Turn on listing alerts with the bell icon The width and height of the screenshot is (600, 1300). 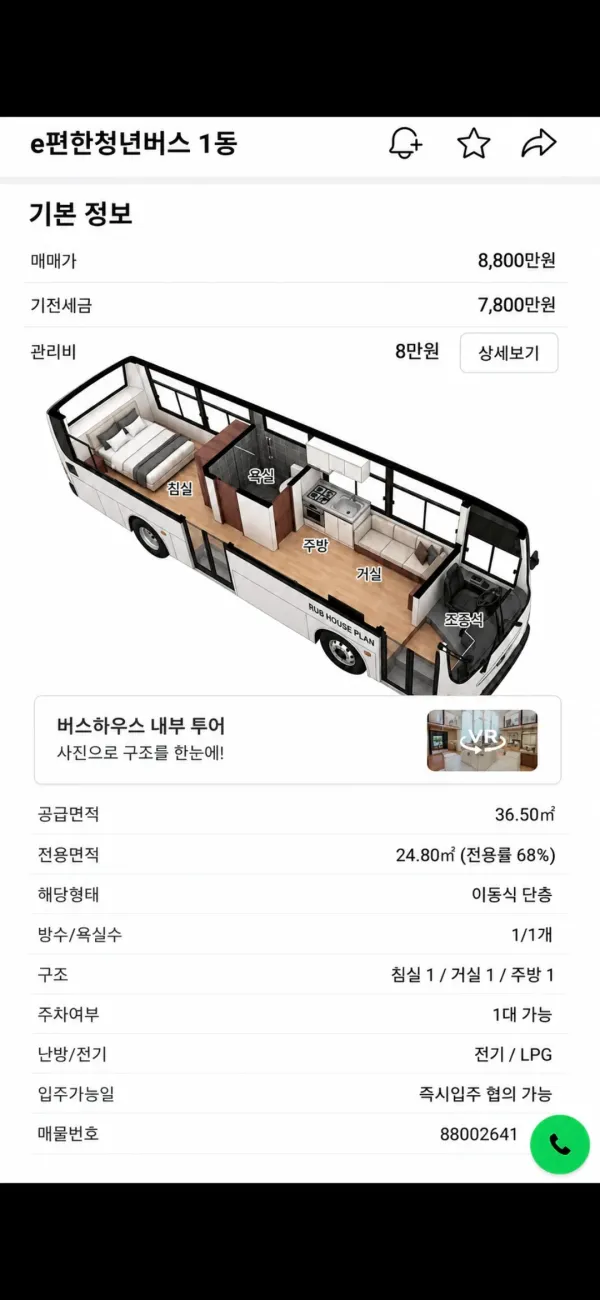(x=405, y=144)
